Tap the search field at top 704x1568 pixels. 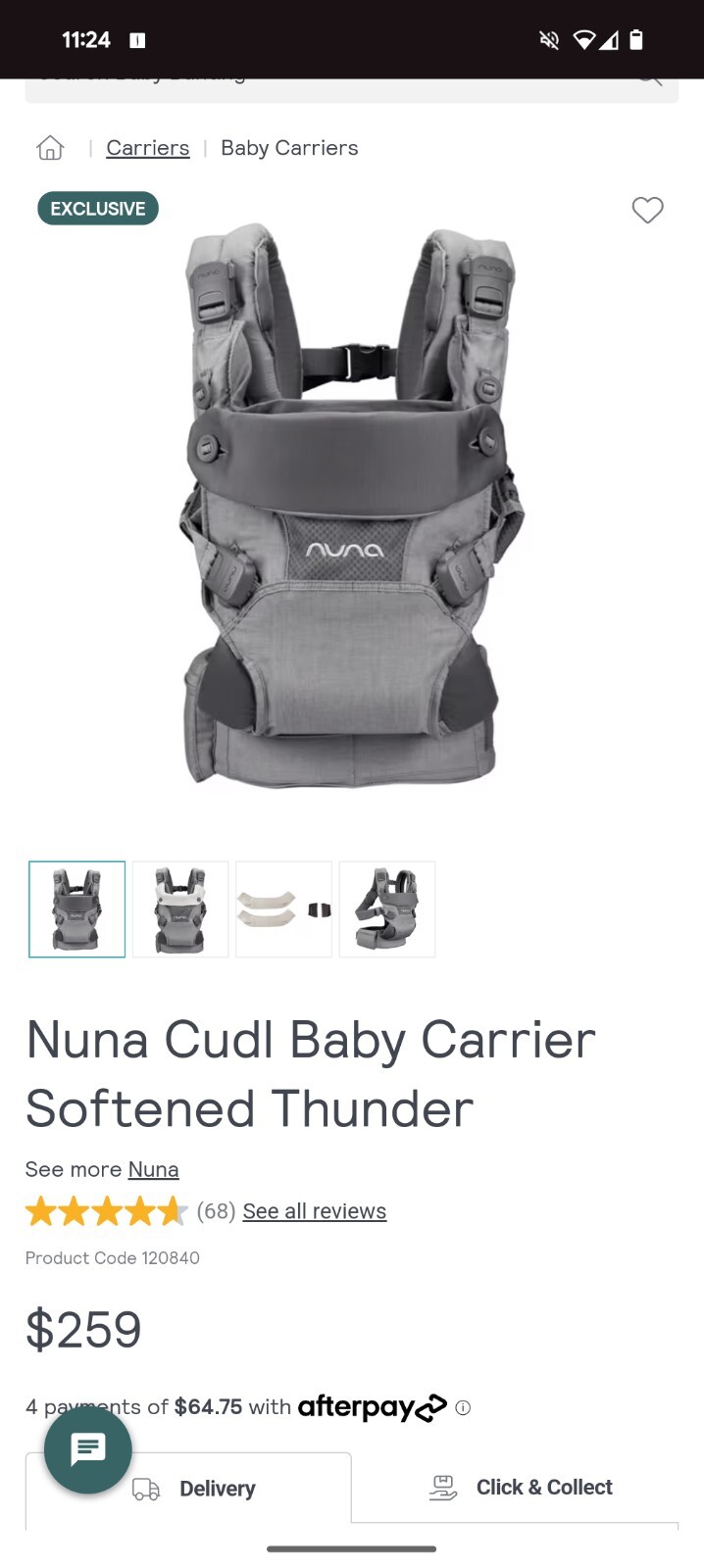tap(333, 88)
